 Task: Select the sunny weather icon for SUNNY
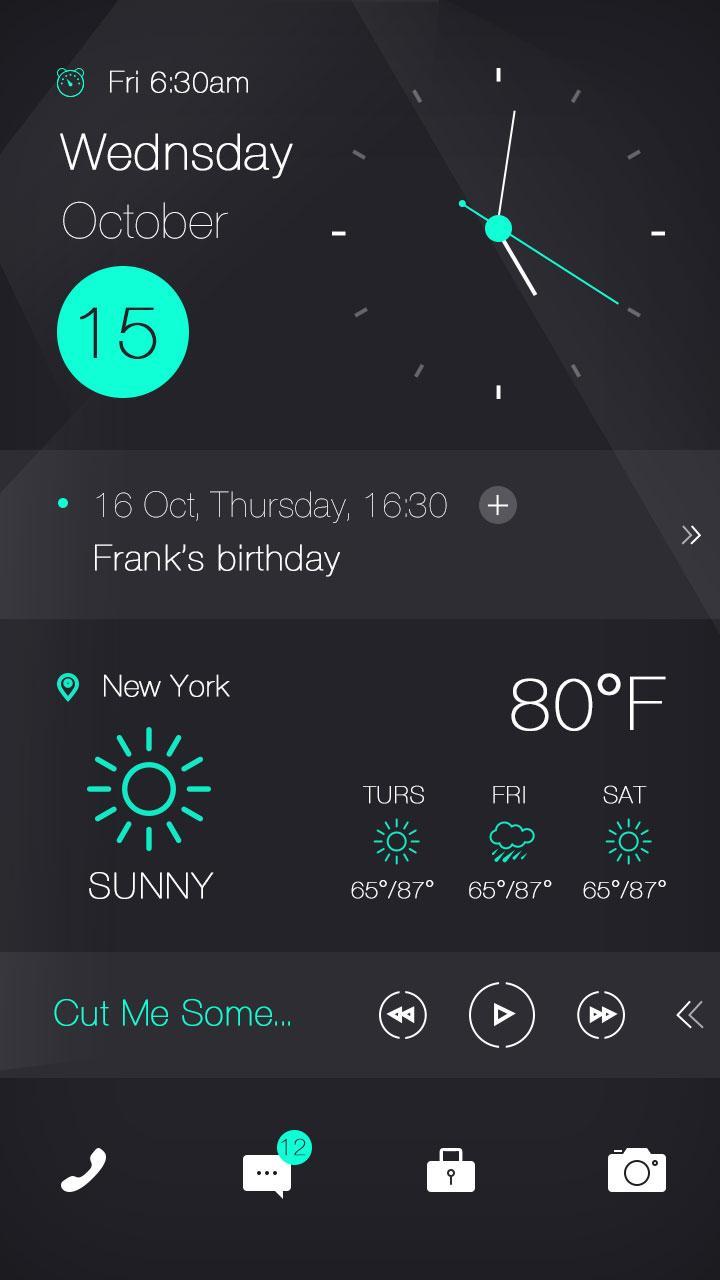click(x=150, y=790)
